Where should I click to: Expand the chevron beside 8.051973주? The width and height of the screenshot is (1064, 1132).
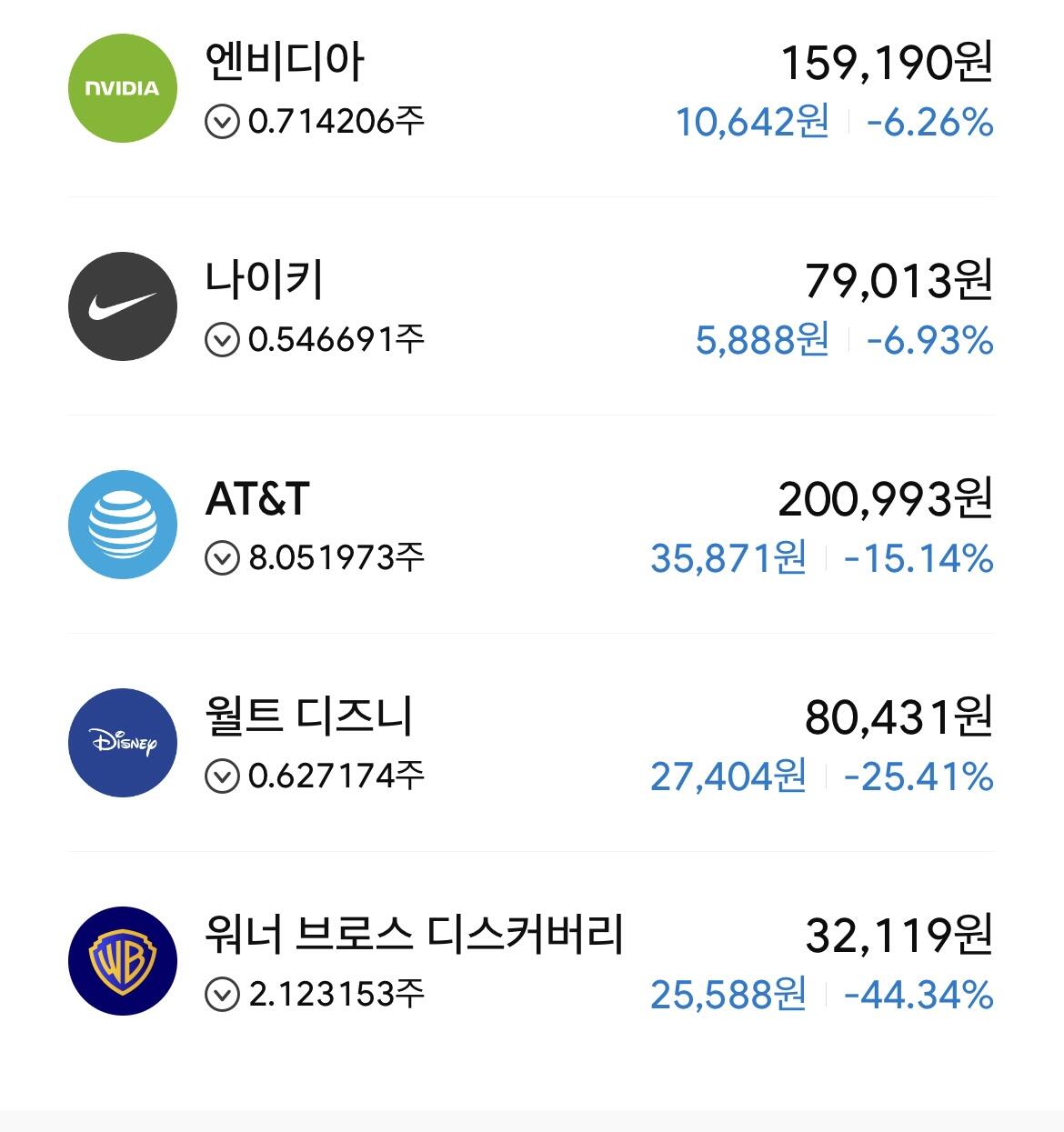tap(222, 557)
